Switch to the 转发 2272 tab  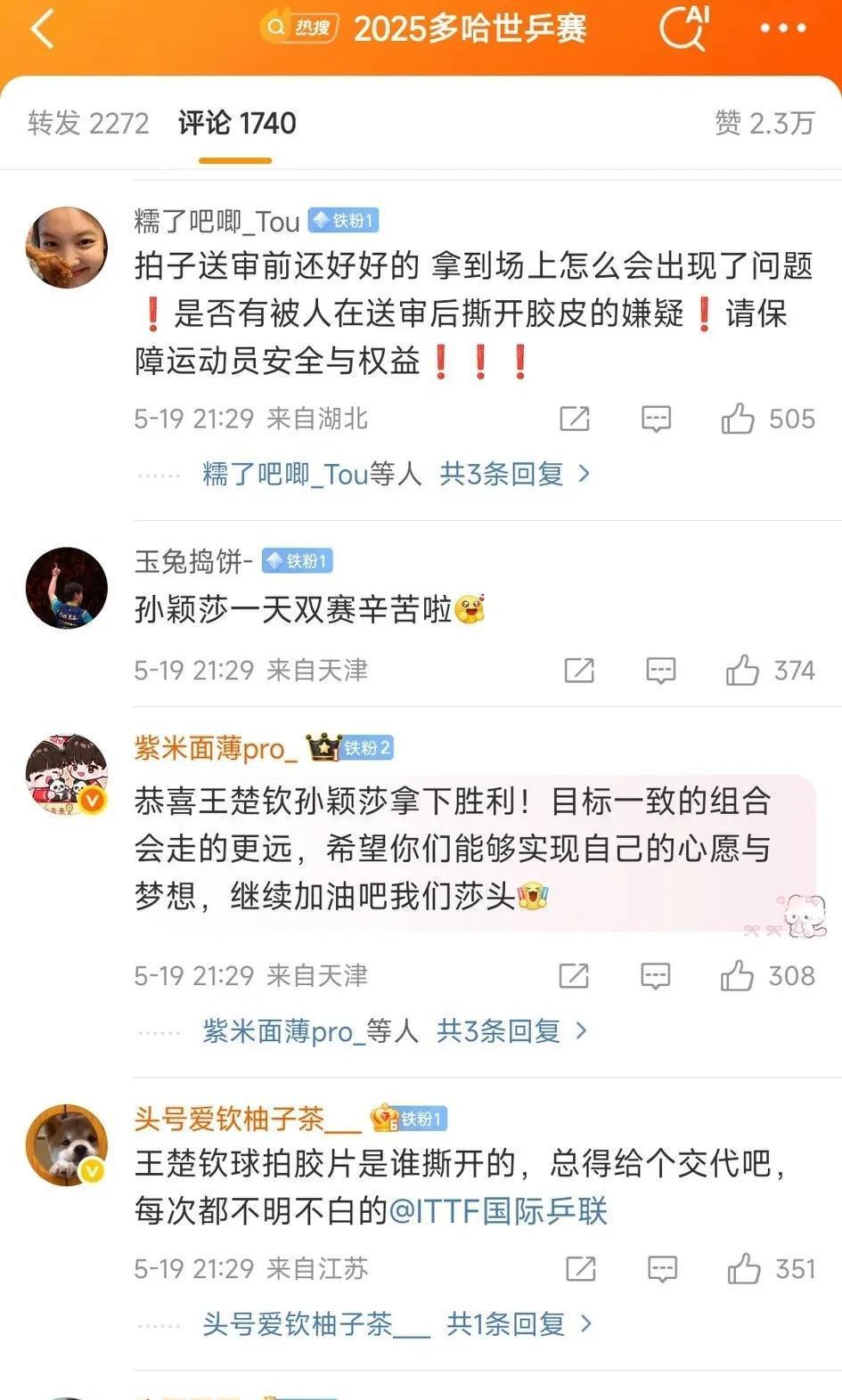point(88,123)
